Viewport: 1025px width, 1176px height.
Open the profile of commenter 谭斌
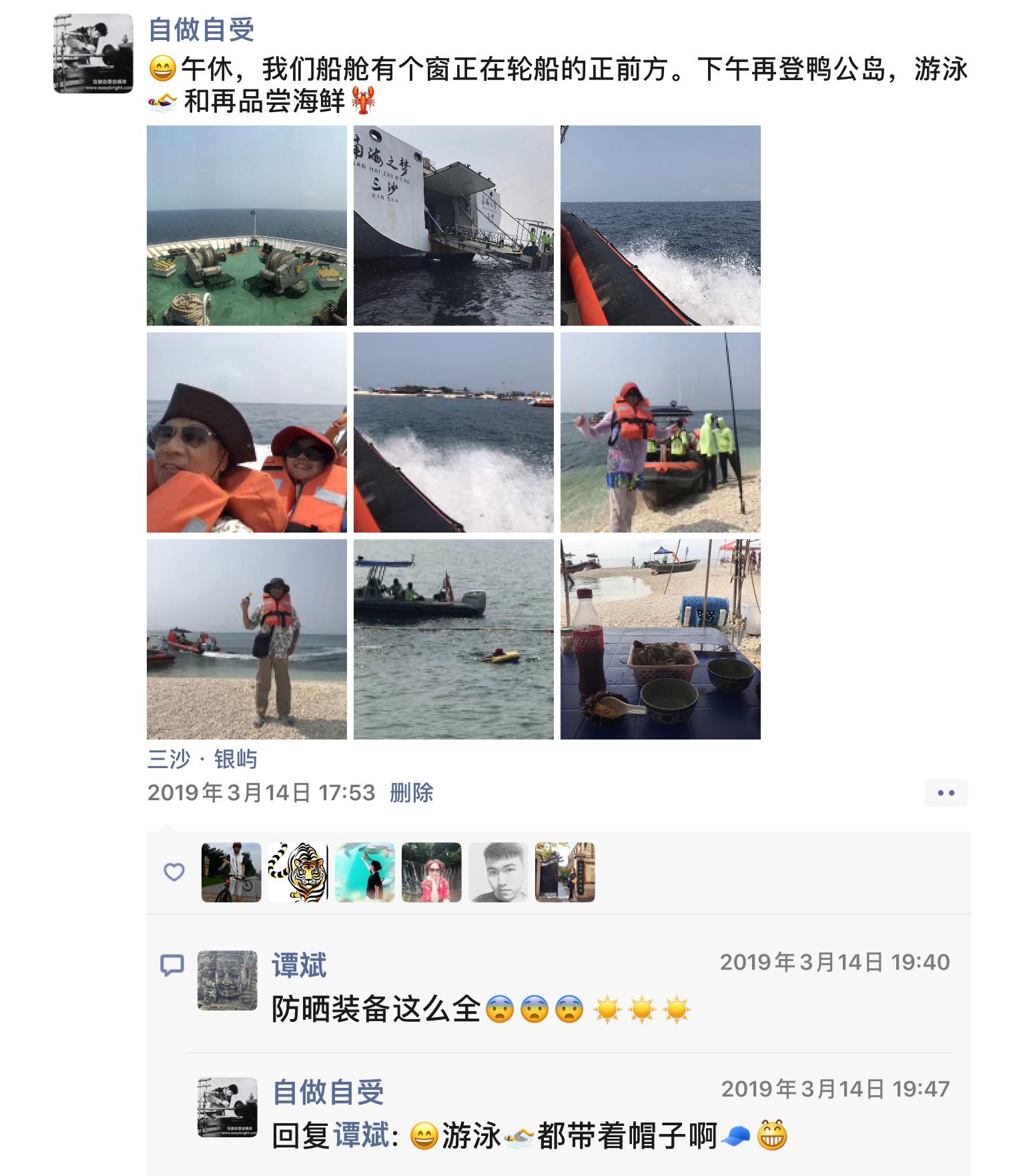click(299, 966)
